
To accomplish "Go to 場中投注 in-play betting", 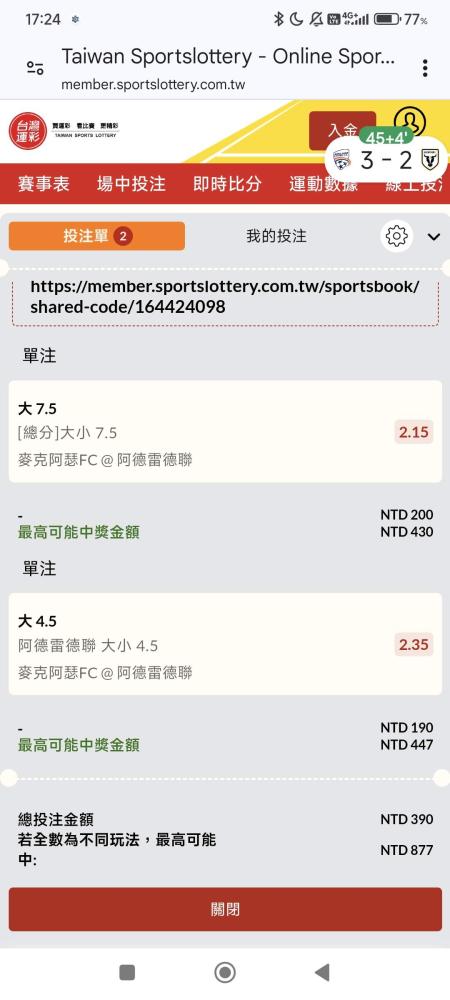I will pyautogui.click(x=131, y=184).
